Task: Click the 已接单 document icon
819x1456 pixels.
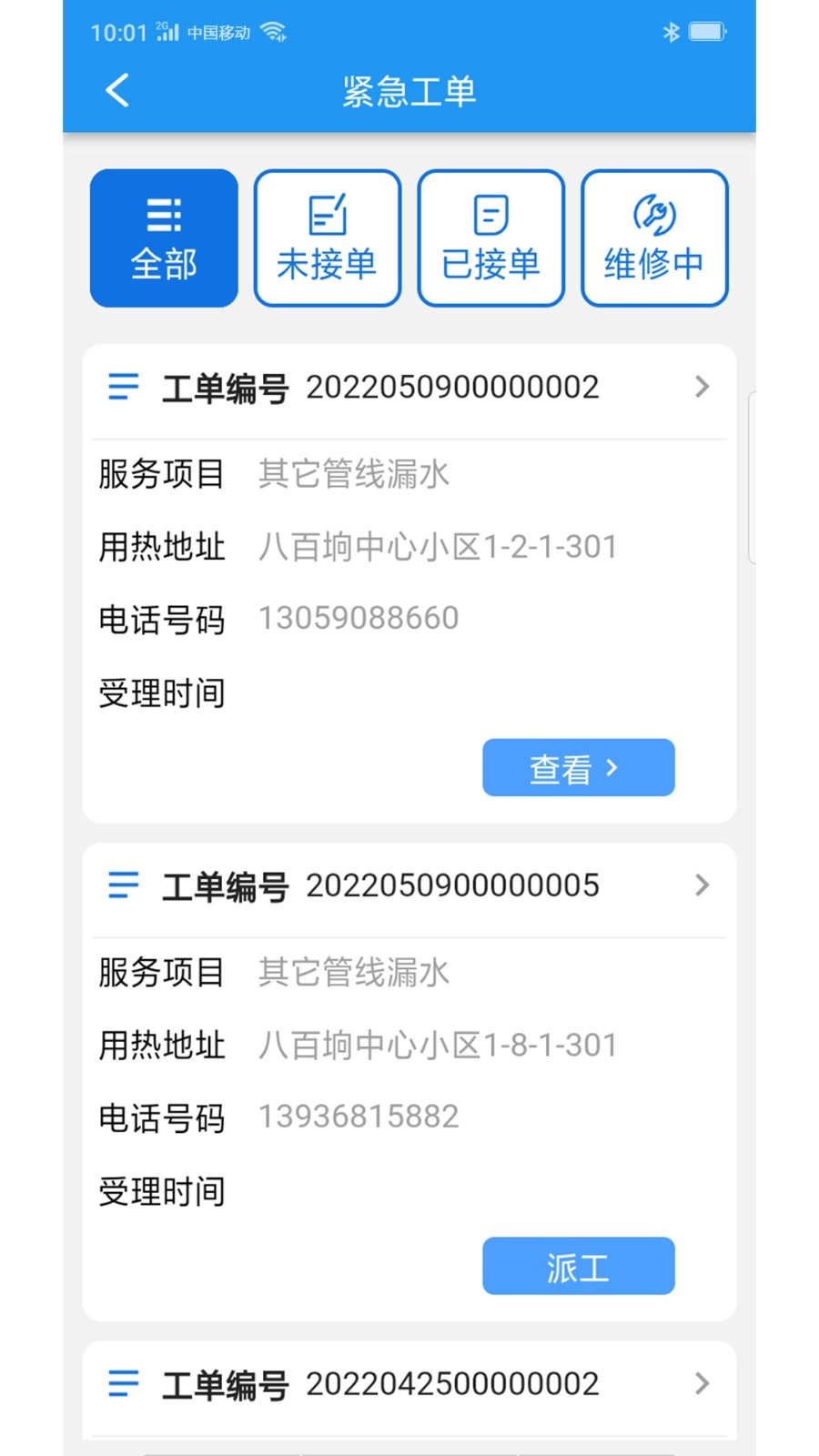Action: 490,213
